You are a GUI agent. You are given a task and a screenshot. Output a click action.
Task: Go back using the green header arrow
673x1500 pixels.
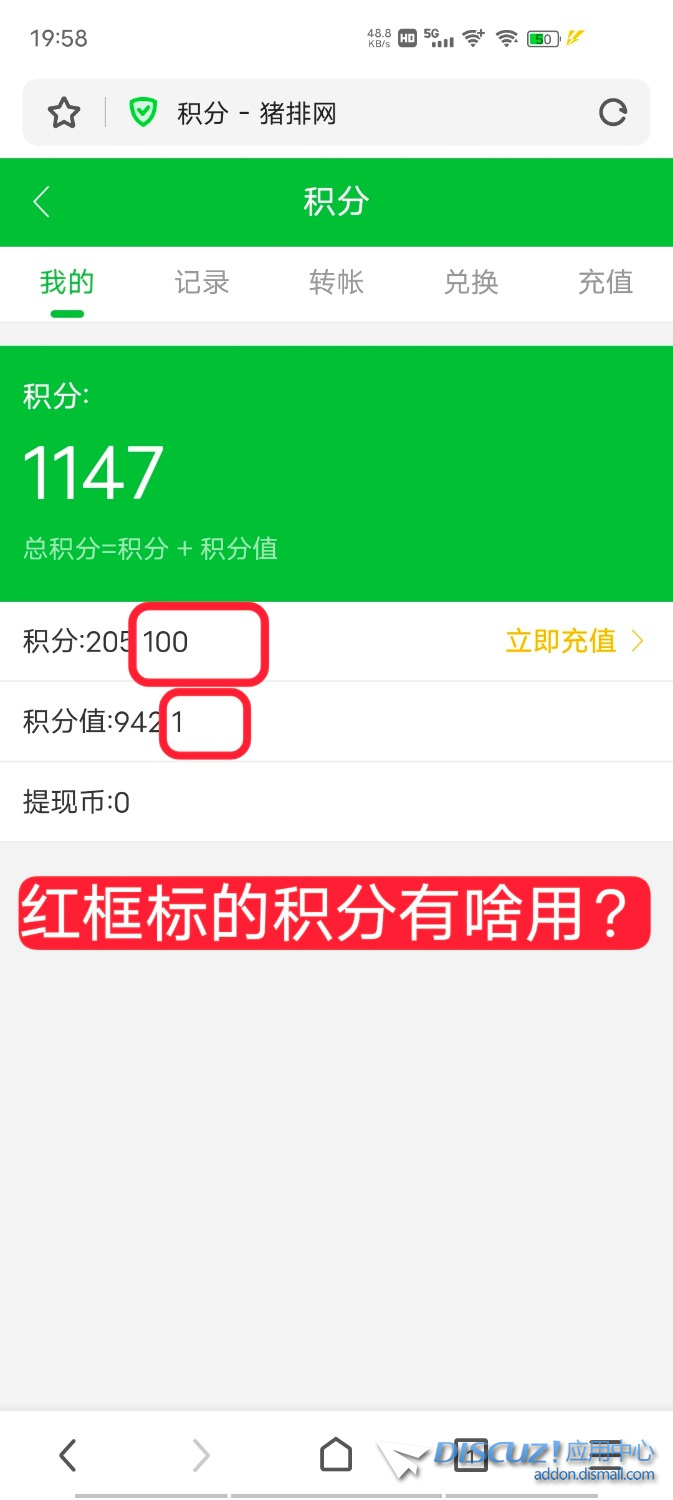(41, 202)
